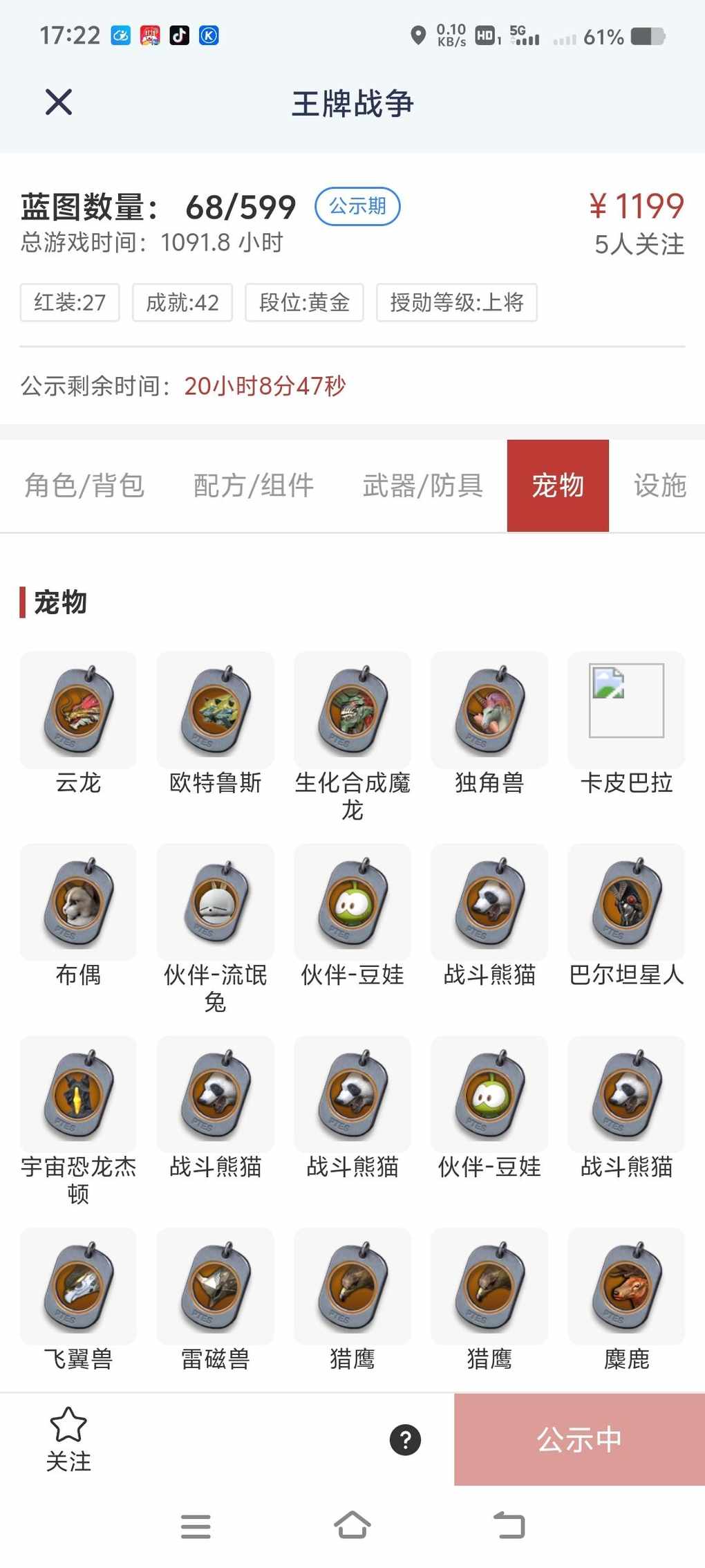Select the 独角兽 pet tile
705x1568 pixels.
[489, 711]
